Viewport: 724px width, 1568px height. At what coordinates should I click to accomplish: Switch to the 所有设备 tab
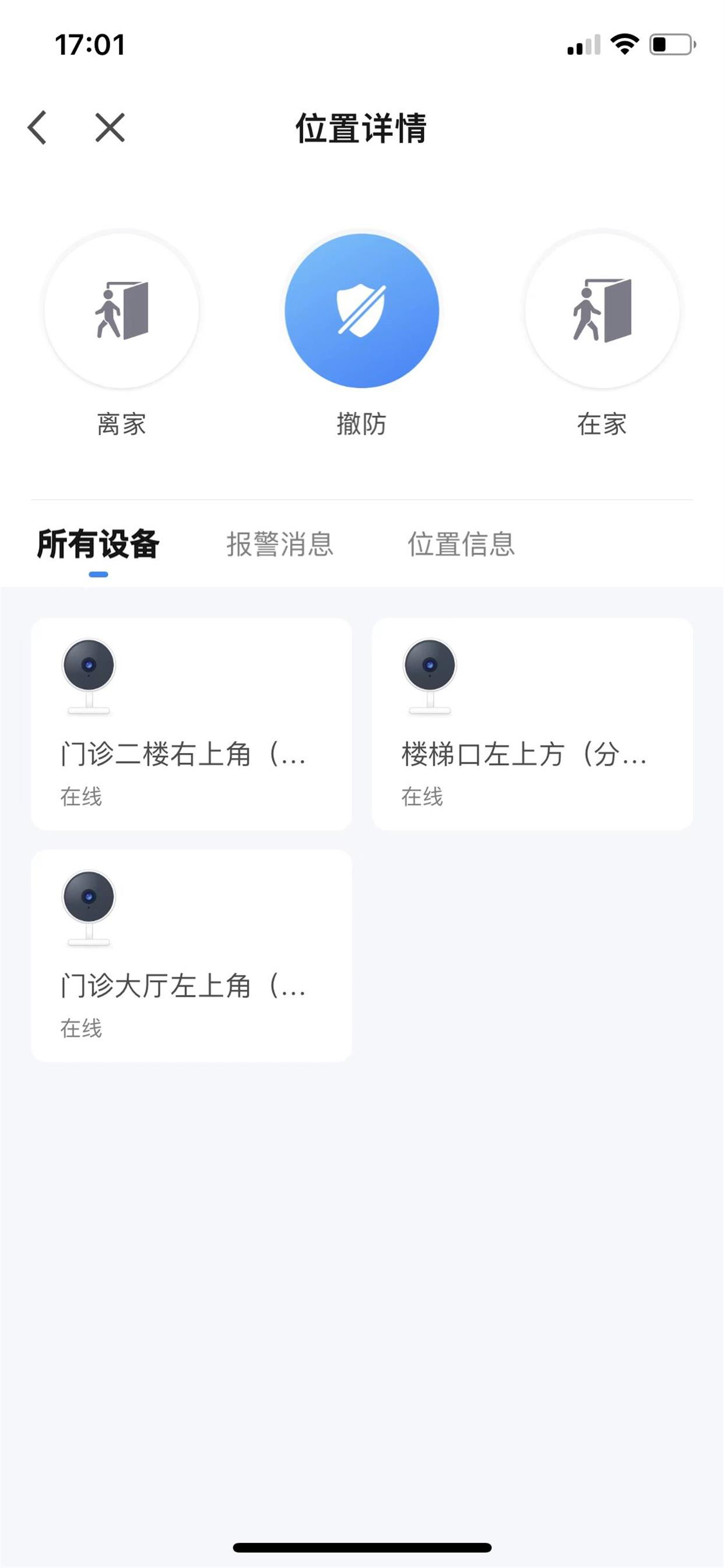[98, 544]
